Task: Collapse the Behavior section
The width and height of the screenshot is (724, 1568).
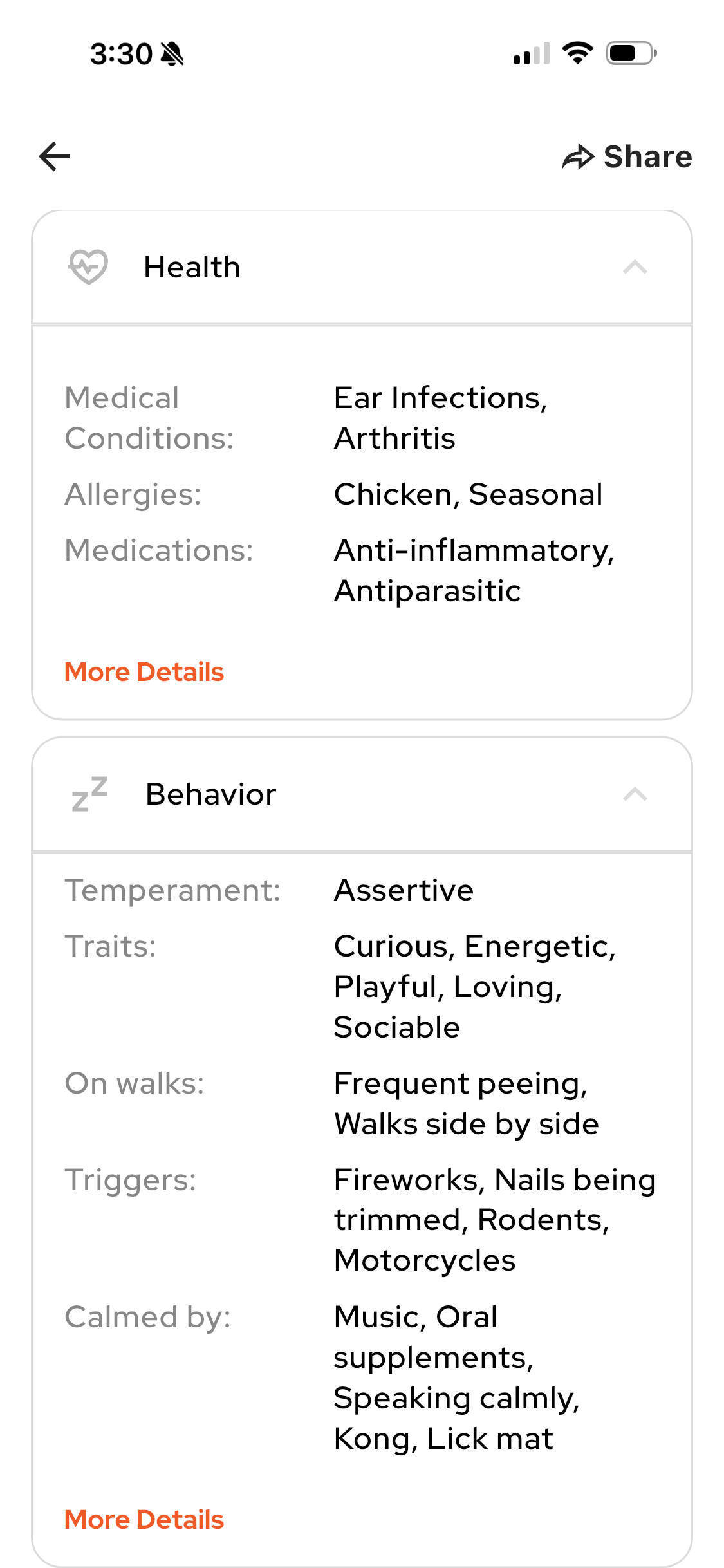Action: [636, 794]
